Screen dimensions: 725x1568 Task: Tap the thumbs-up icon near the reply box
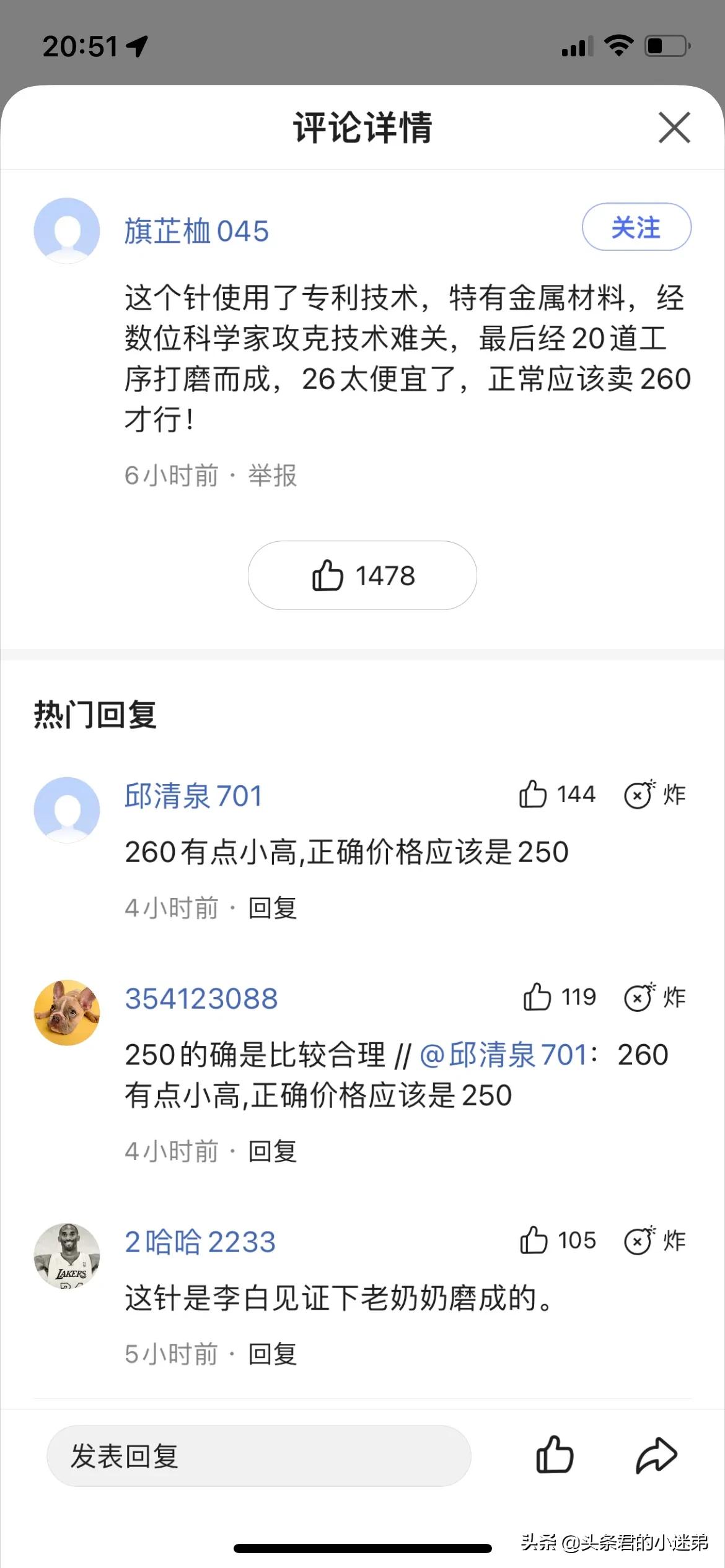point(556,1455)
